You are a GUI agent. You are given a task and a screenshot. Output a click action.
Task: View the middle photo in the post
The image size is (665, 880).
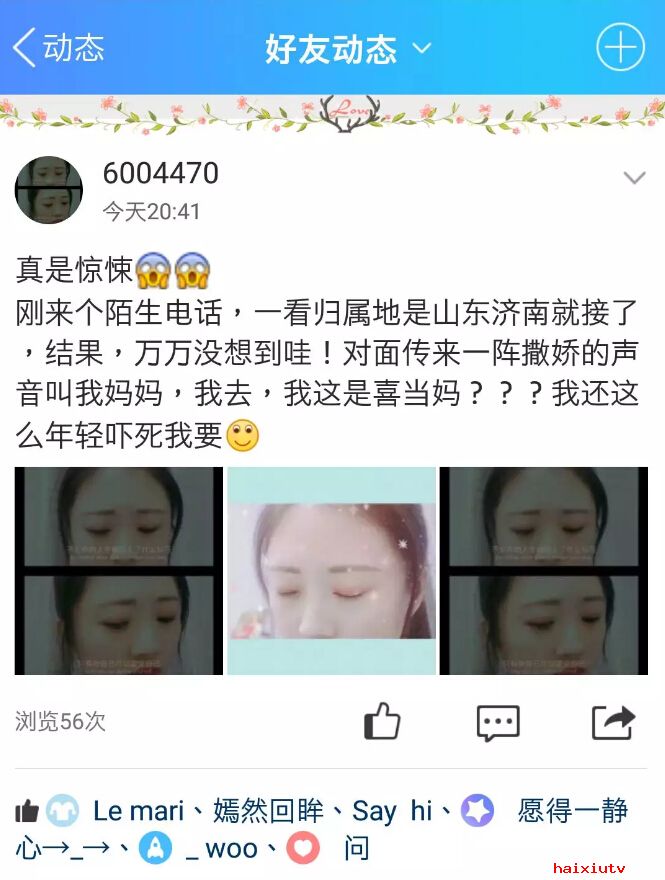tap(331, 571)
